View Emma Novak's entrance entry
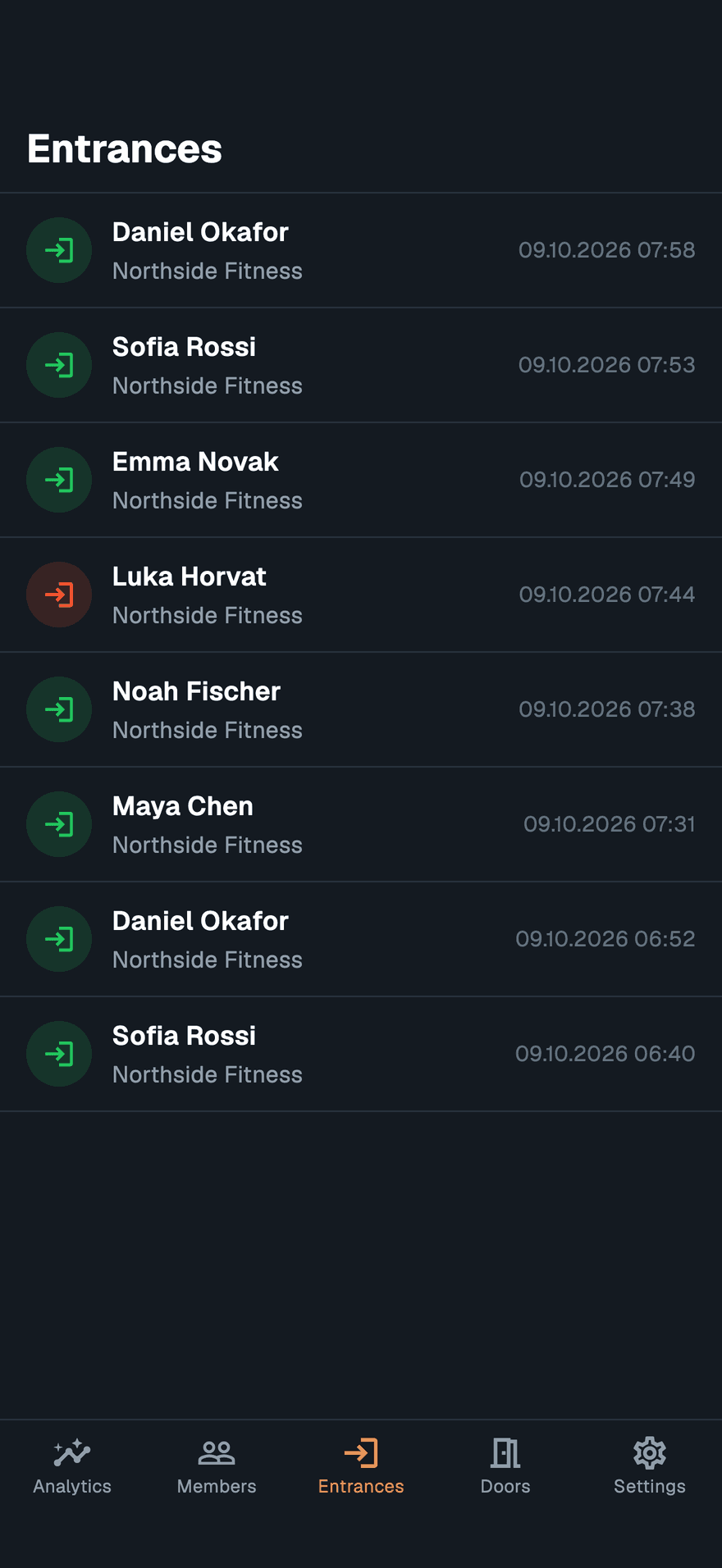This screenshot has height=1568, width=722. coord(361,480)
